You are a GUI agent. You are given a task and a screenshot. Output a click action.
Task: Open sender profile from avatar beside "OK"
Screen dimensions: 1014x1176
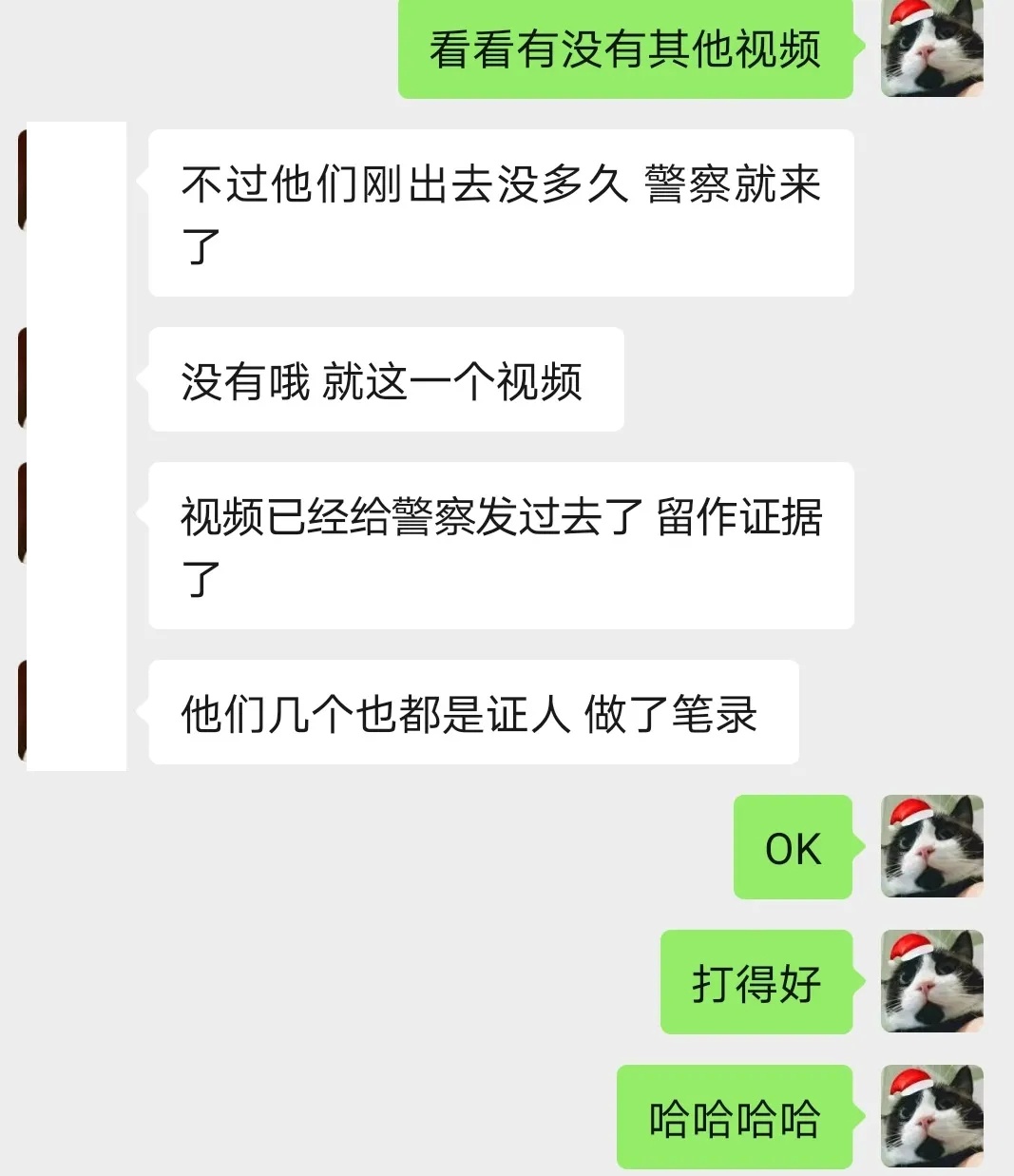tap(931, 846)
